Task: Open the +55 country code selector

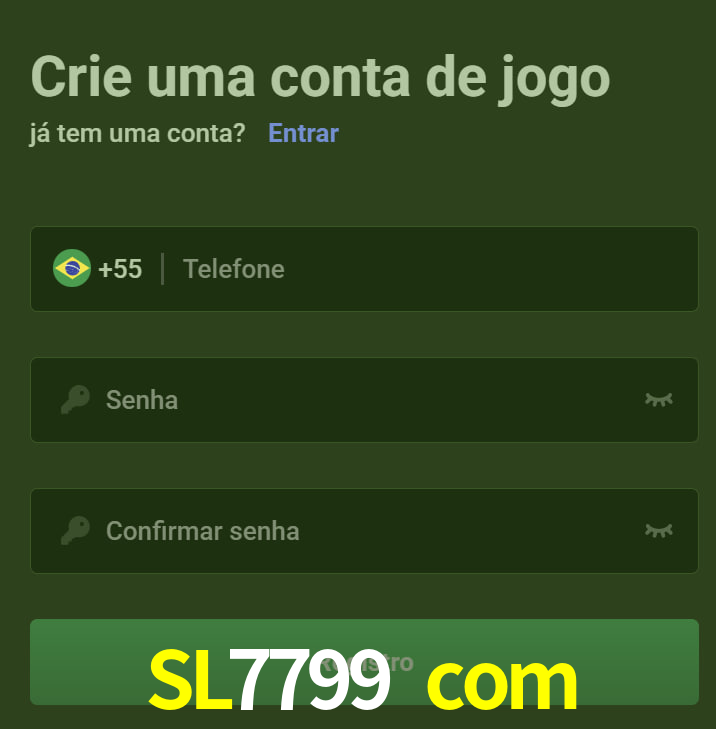Action: (98, 269)
